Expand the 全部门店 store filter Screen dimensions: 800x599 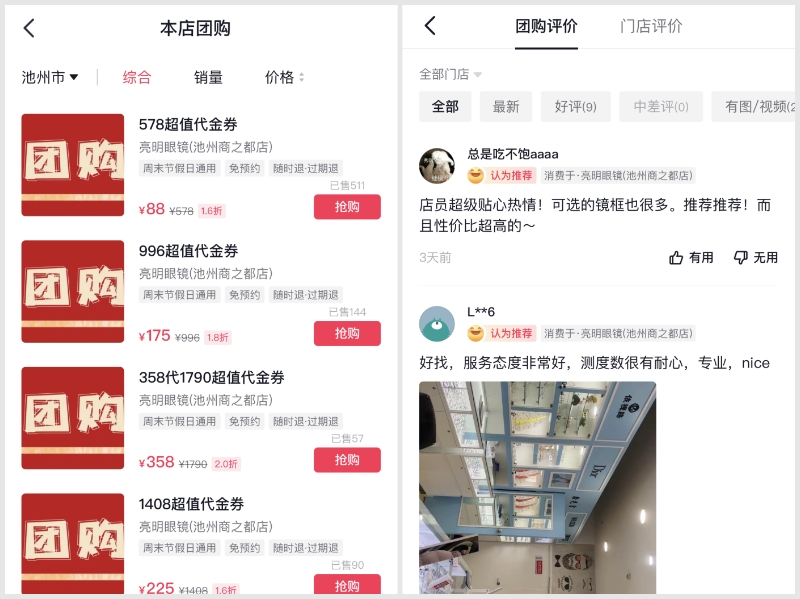pyautogui.click(x=450, y=74)
